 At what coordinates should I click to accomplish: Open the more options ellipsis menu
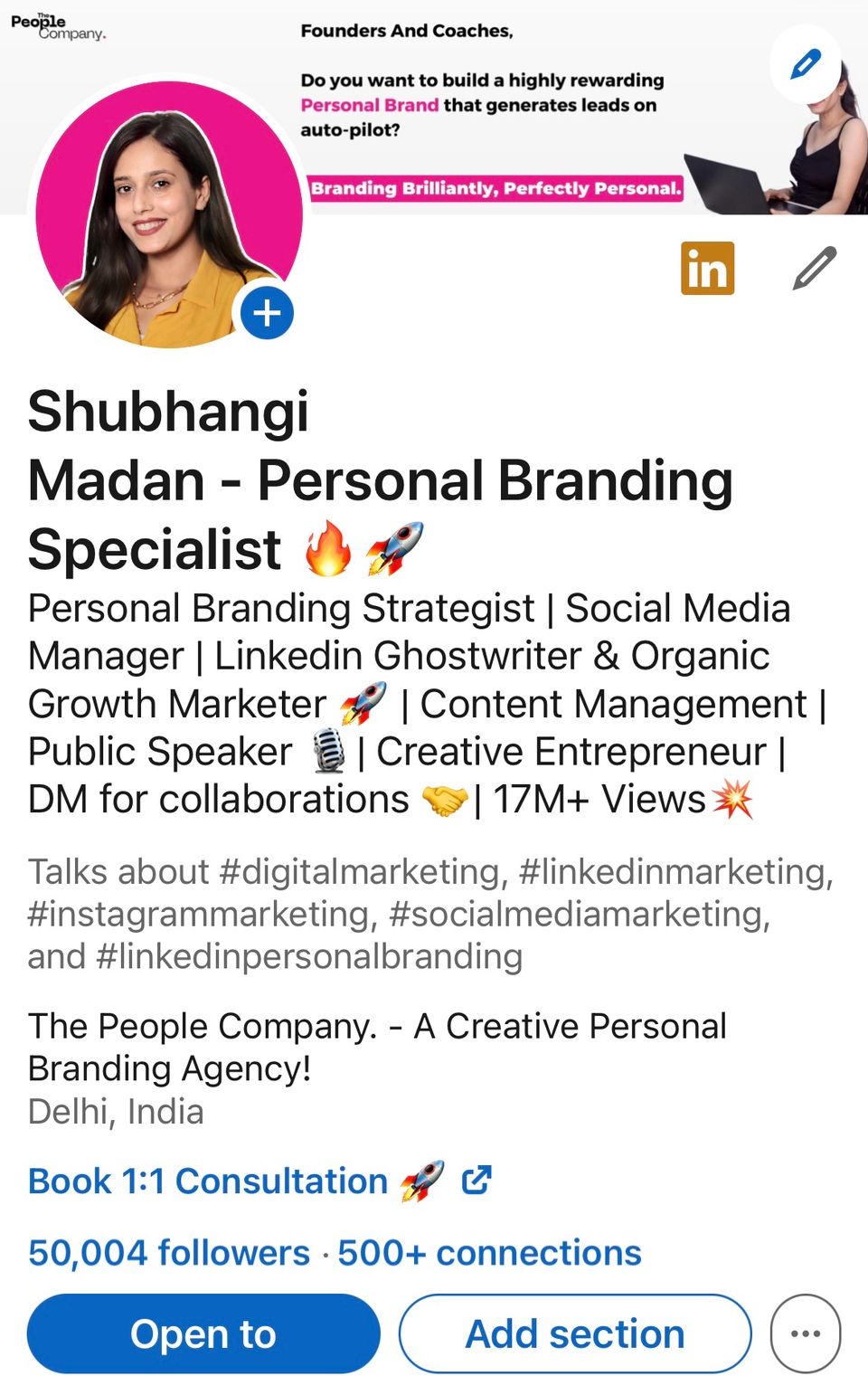(805, 1333)
